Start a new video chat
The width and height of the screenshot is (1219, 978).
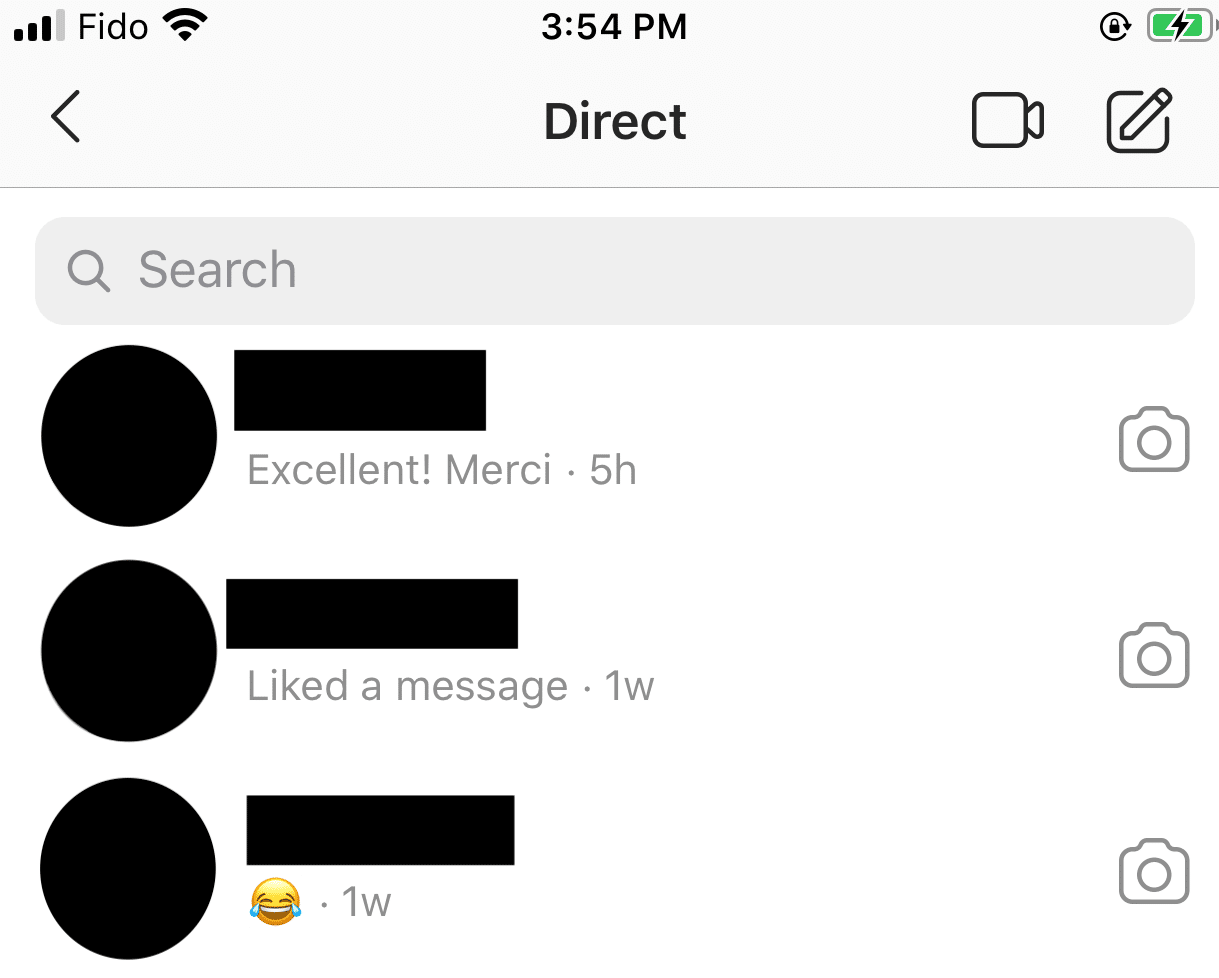coord(1007,121)
